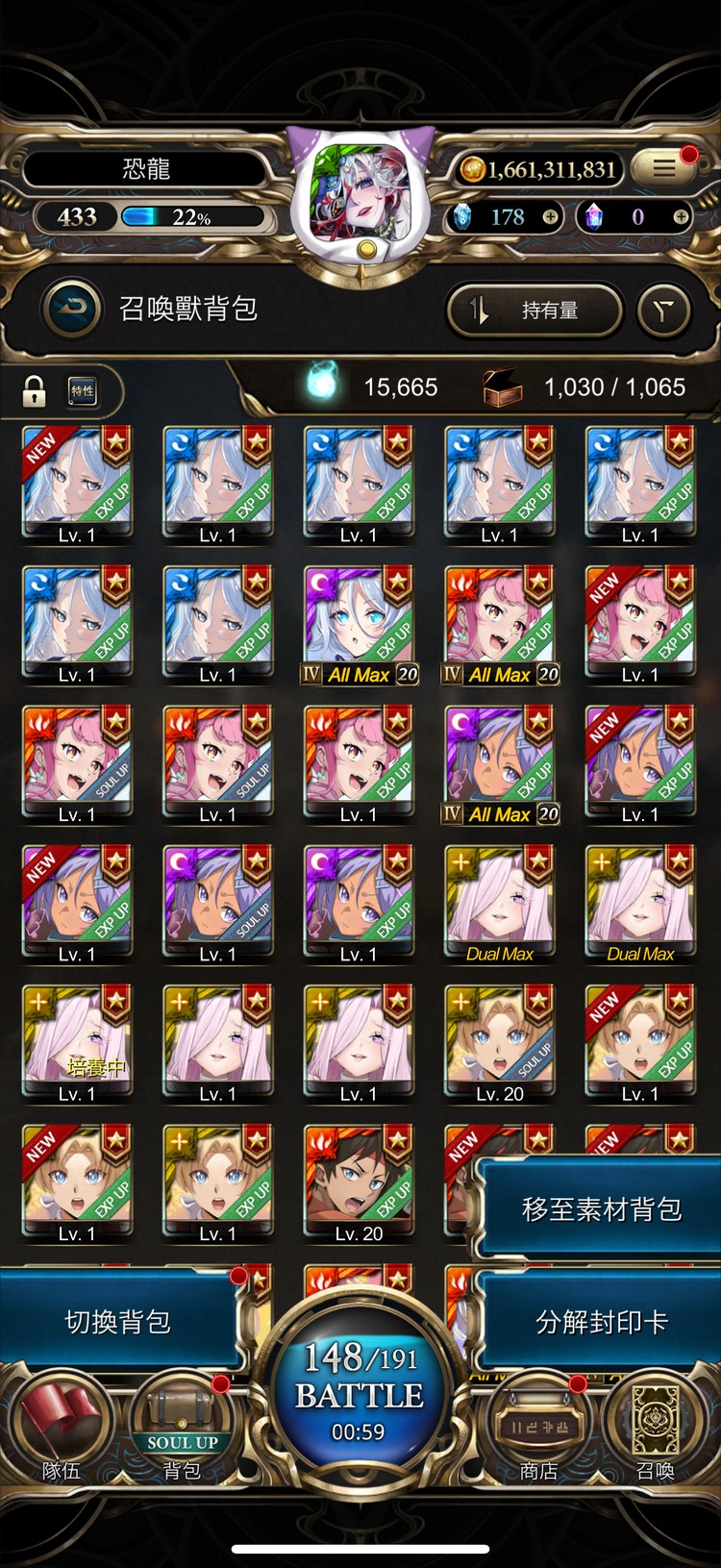
Task: Open the brown-haired boy Lv. 20 card
Action: [x=359, y=1182]
